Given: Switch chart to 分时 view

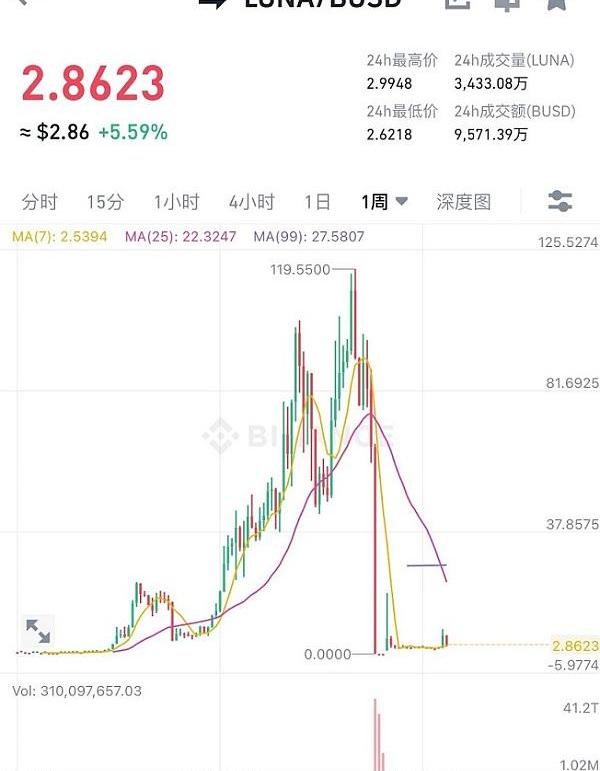Looking at the screenshot, I should click(x=39, y=202).
